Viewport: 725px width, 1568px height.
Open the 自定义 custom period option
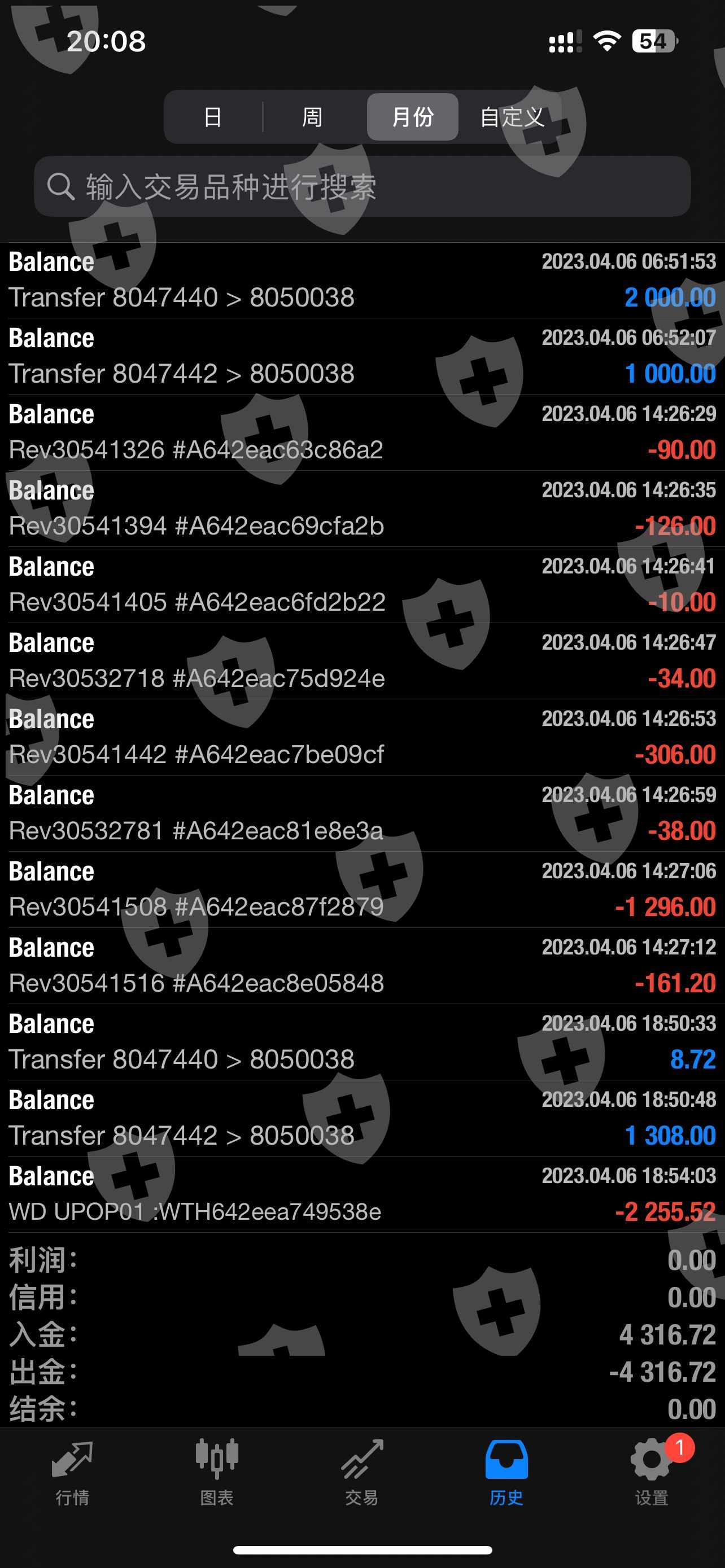click(x=512, y=117)
